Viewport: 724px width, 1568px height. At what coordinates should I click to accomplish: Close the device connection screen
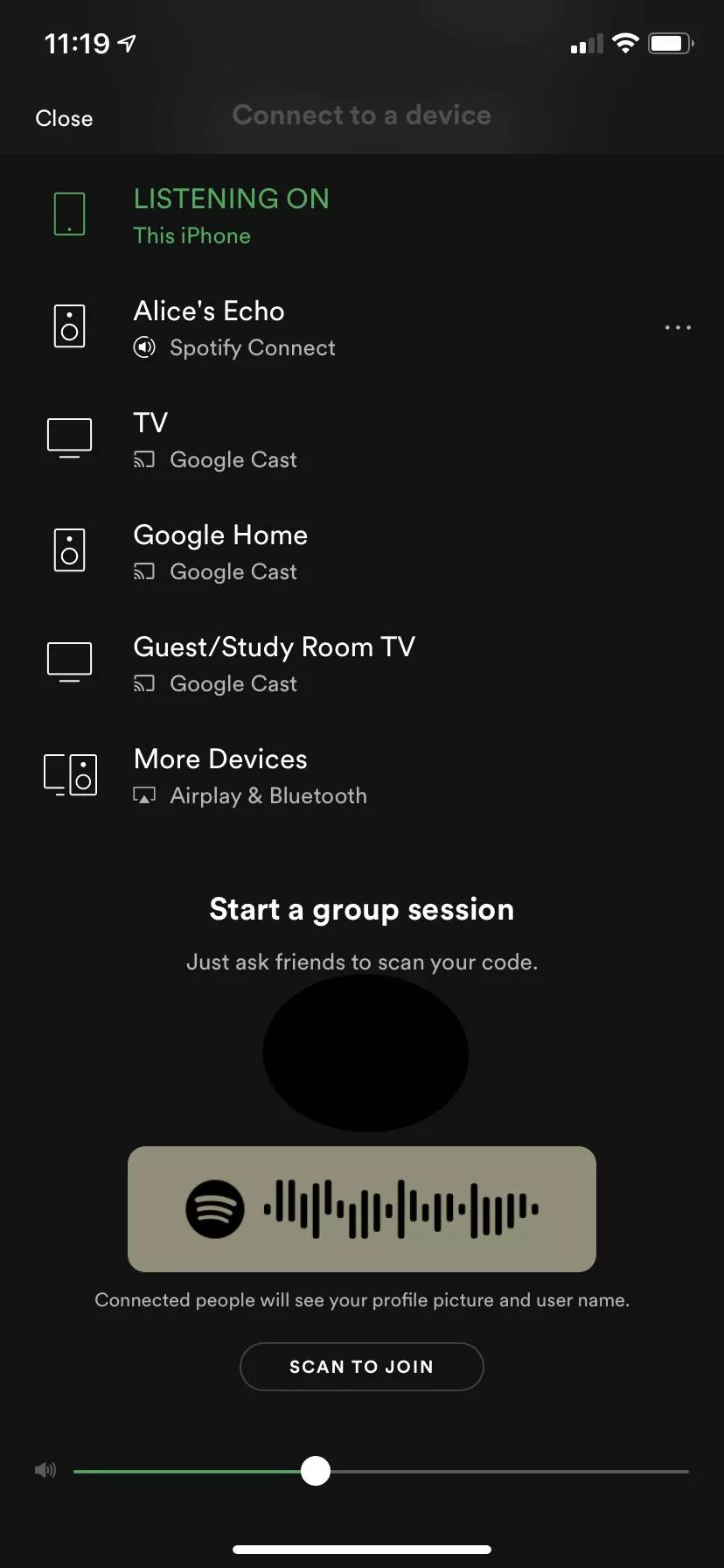(x=64, y=118)
